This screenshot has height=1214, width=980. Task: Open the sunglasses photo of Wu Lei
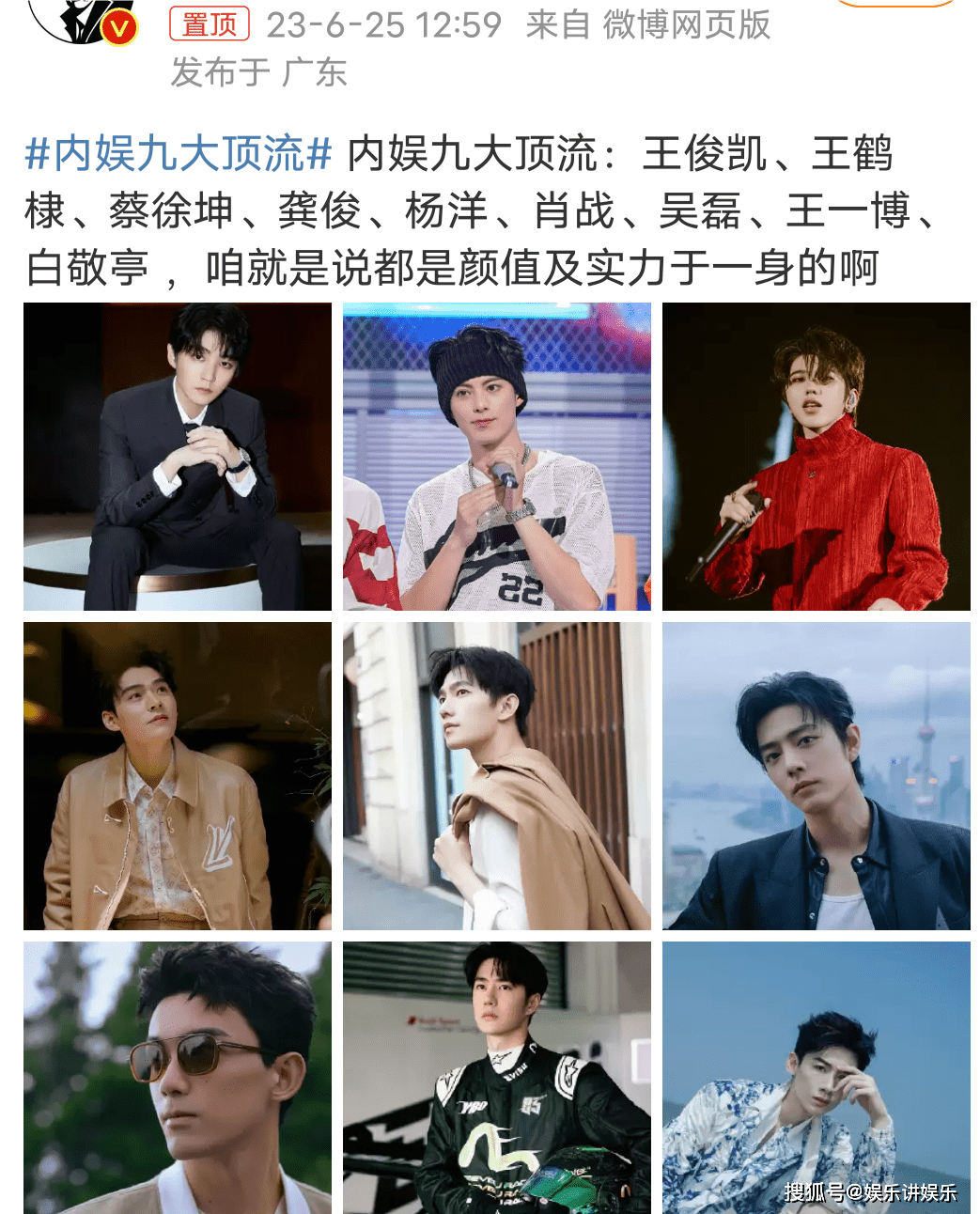(176, 1081)
